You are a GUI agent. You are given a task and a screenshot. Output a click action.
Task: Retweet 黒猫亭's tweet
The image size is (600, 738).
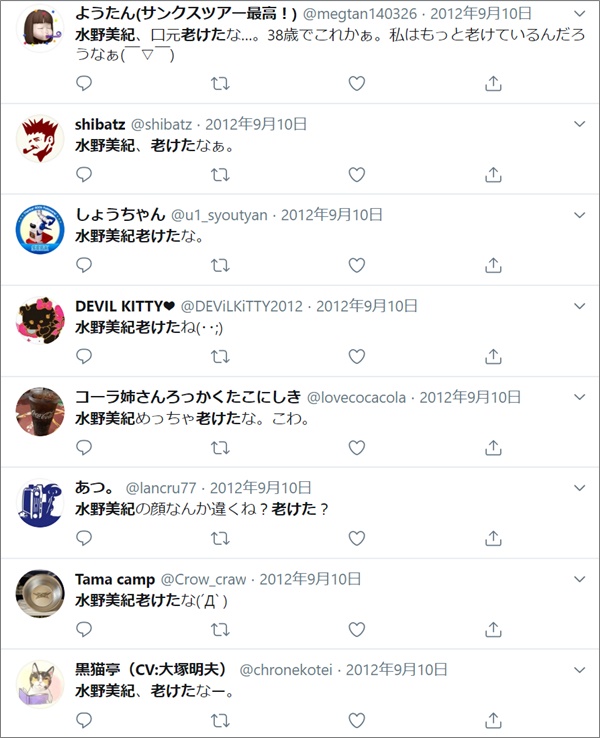[221, 720]
